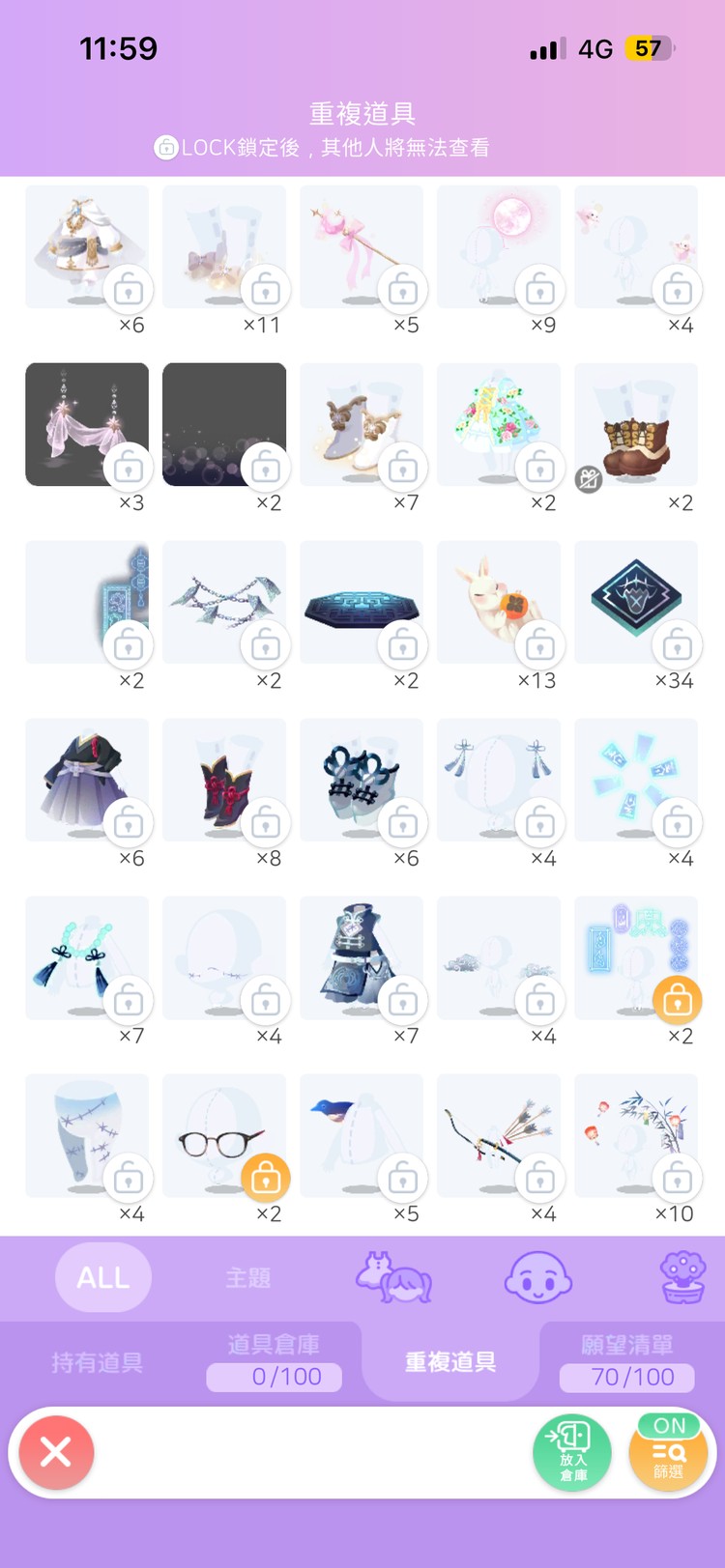
Task: Select the face category icon
Action: click(x=538, y=1277)
